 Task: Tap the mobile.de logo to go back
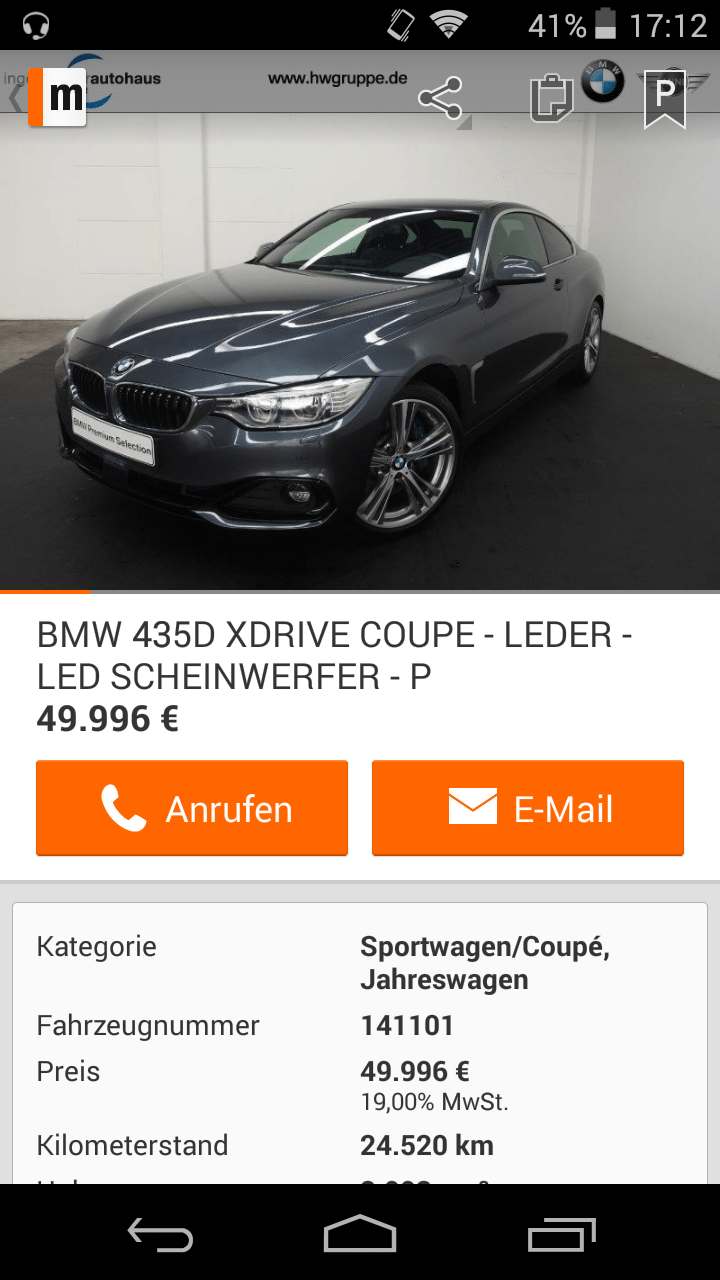pos(58,97)
